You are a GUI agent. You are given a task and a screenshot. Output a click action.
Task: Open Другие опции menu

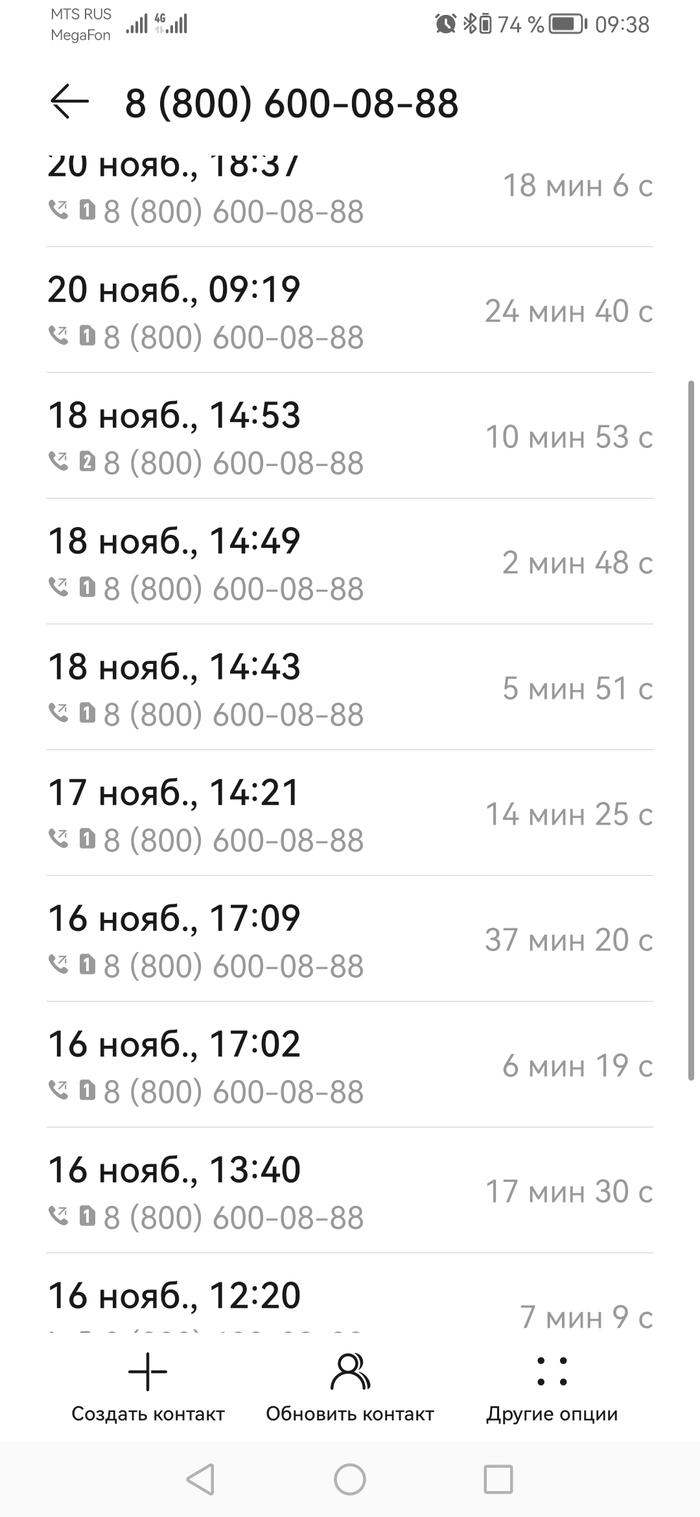click(x=552, y=1387)
